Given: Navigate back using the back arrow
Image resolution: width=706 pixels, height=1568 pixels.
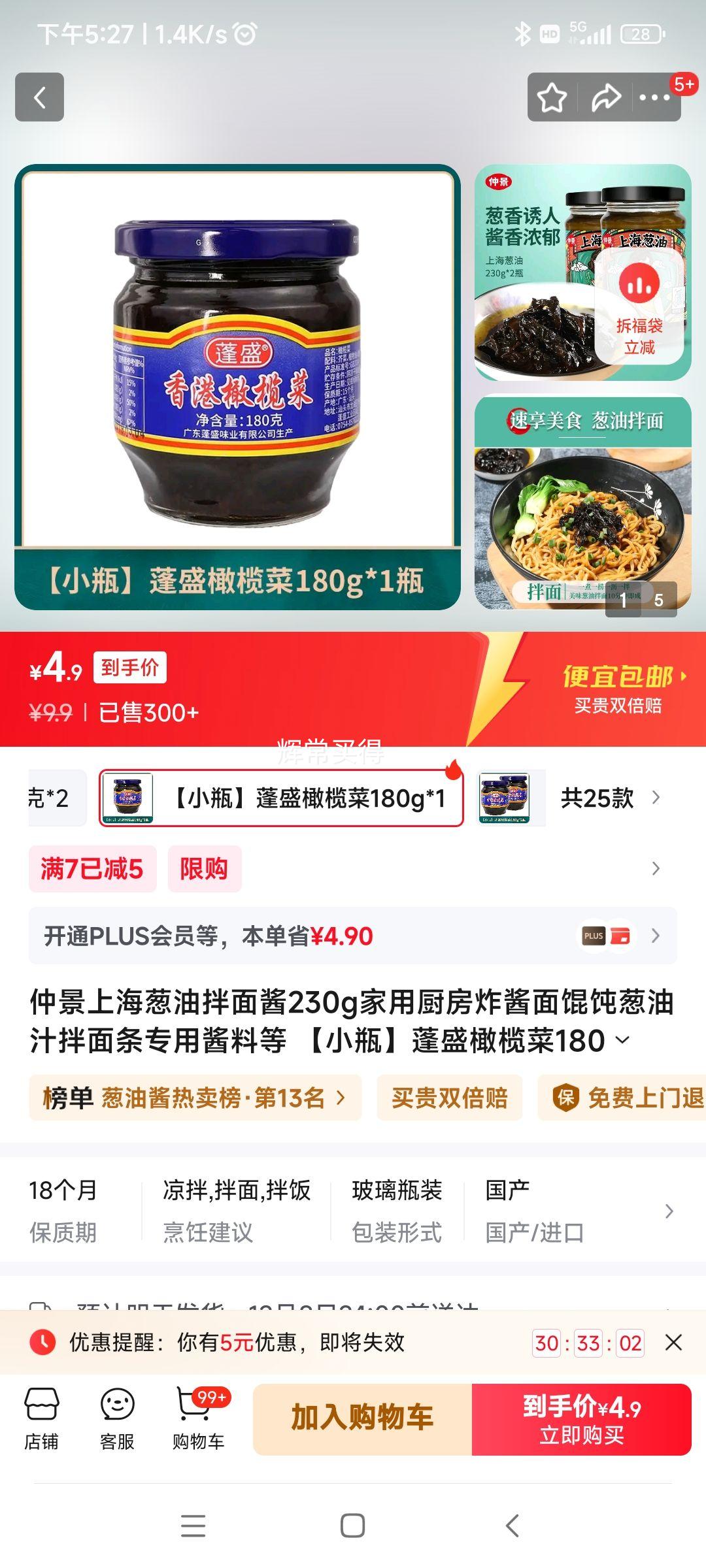Looking at the screenshot, I should pos(41,97).
